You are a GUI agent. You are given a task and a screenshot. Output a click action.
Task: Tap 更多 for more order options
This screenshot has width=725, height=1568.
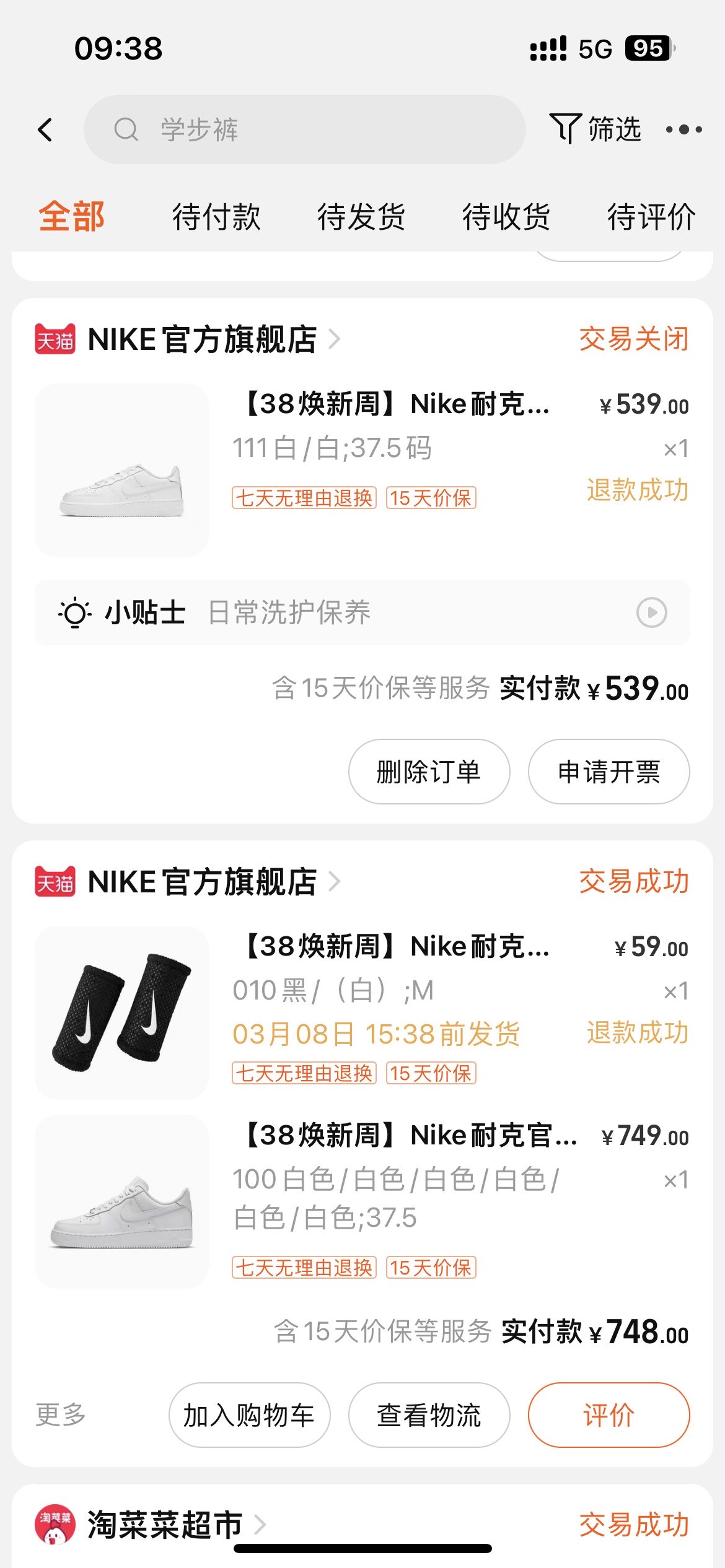click(61, 1415)
